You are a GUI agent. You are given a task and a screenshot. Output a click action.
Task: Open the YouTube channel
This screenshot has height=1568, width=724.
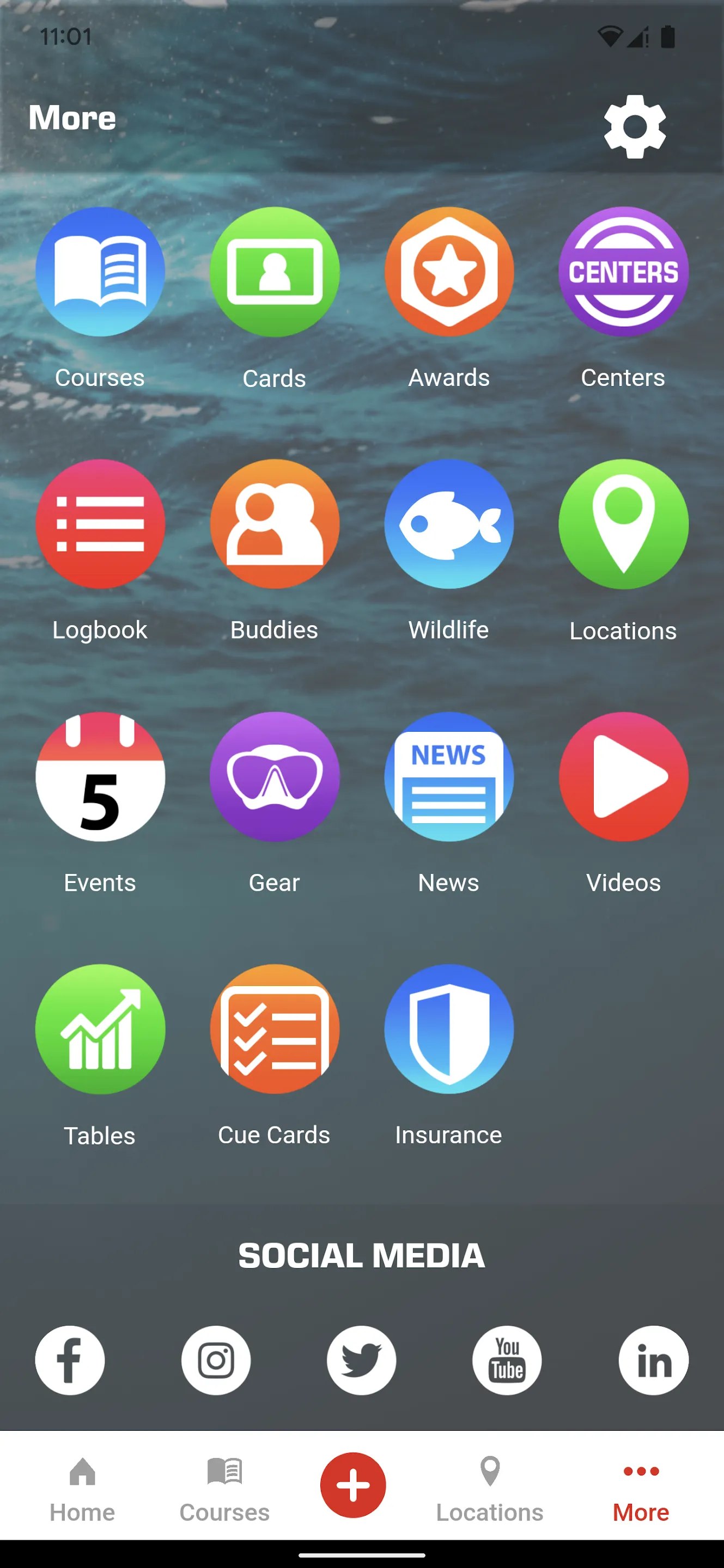click(x=507, y=1361)
